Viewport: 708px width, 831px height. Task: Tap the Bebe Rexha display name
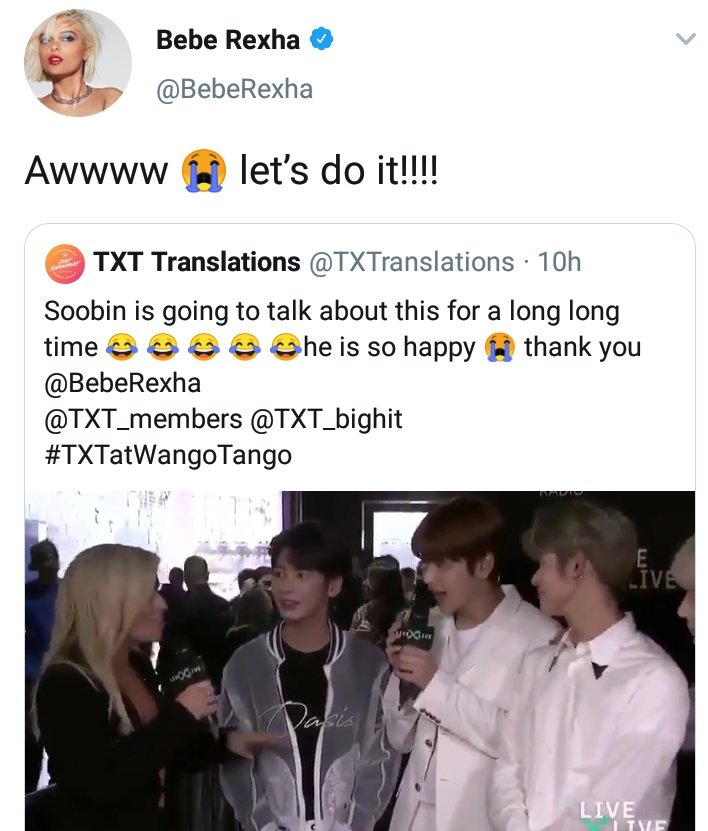pyautogui.click(x=227, y=40)
